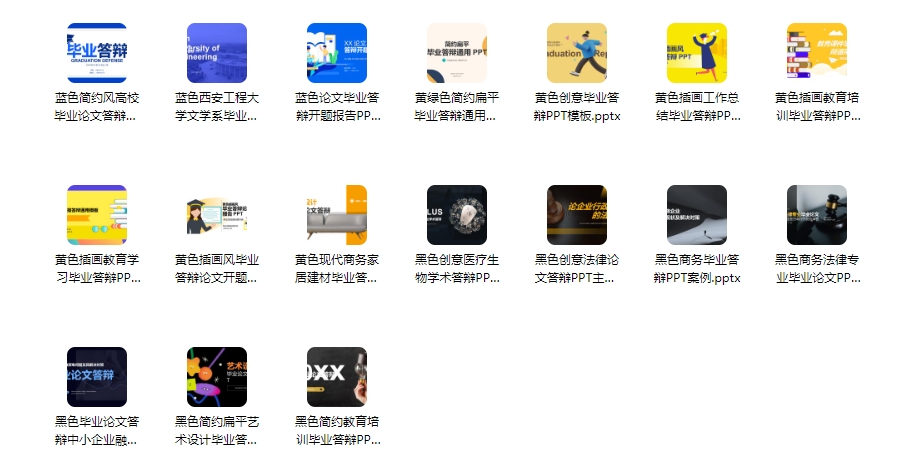Open the 黄色插画工作总结毕业答辩 file
Viewport: 917px width, 464px height.
click(697, 53)
